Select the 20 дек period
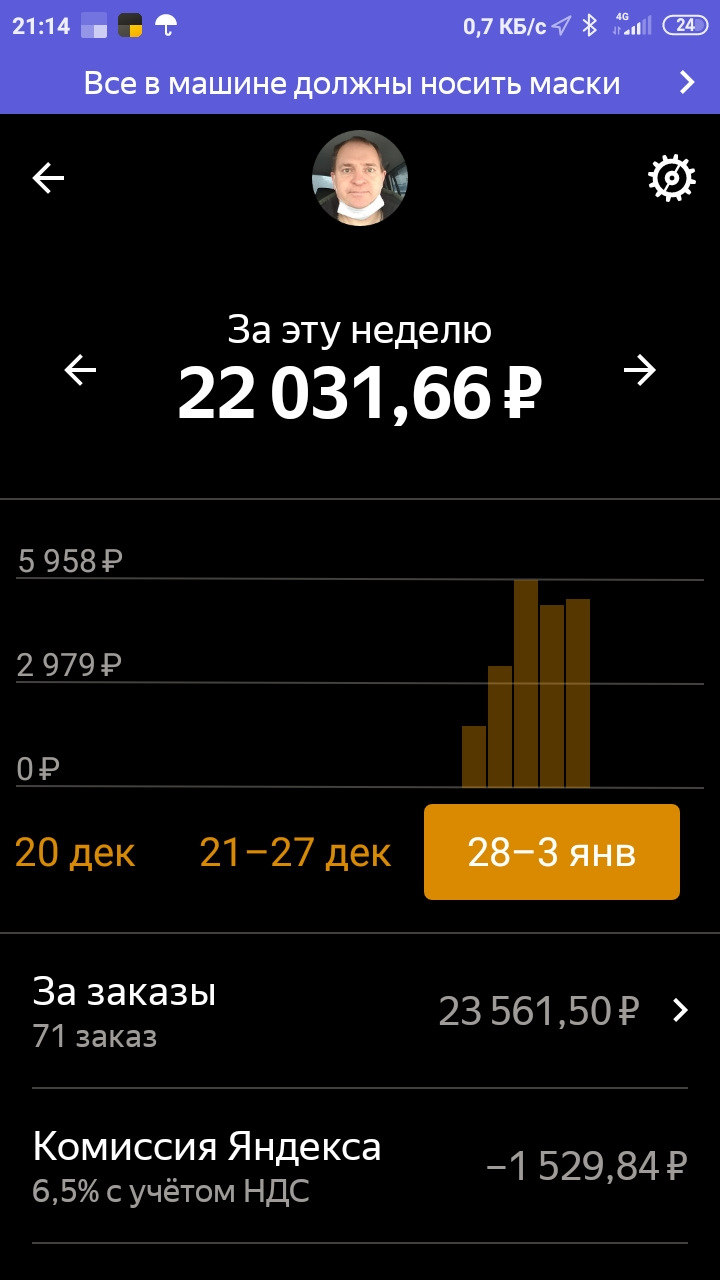This screenshot has width=720, height=1280. [75, 853]
